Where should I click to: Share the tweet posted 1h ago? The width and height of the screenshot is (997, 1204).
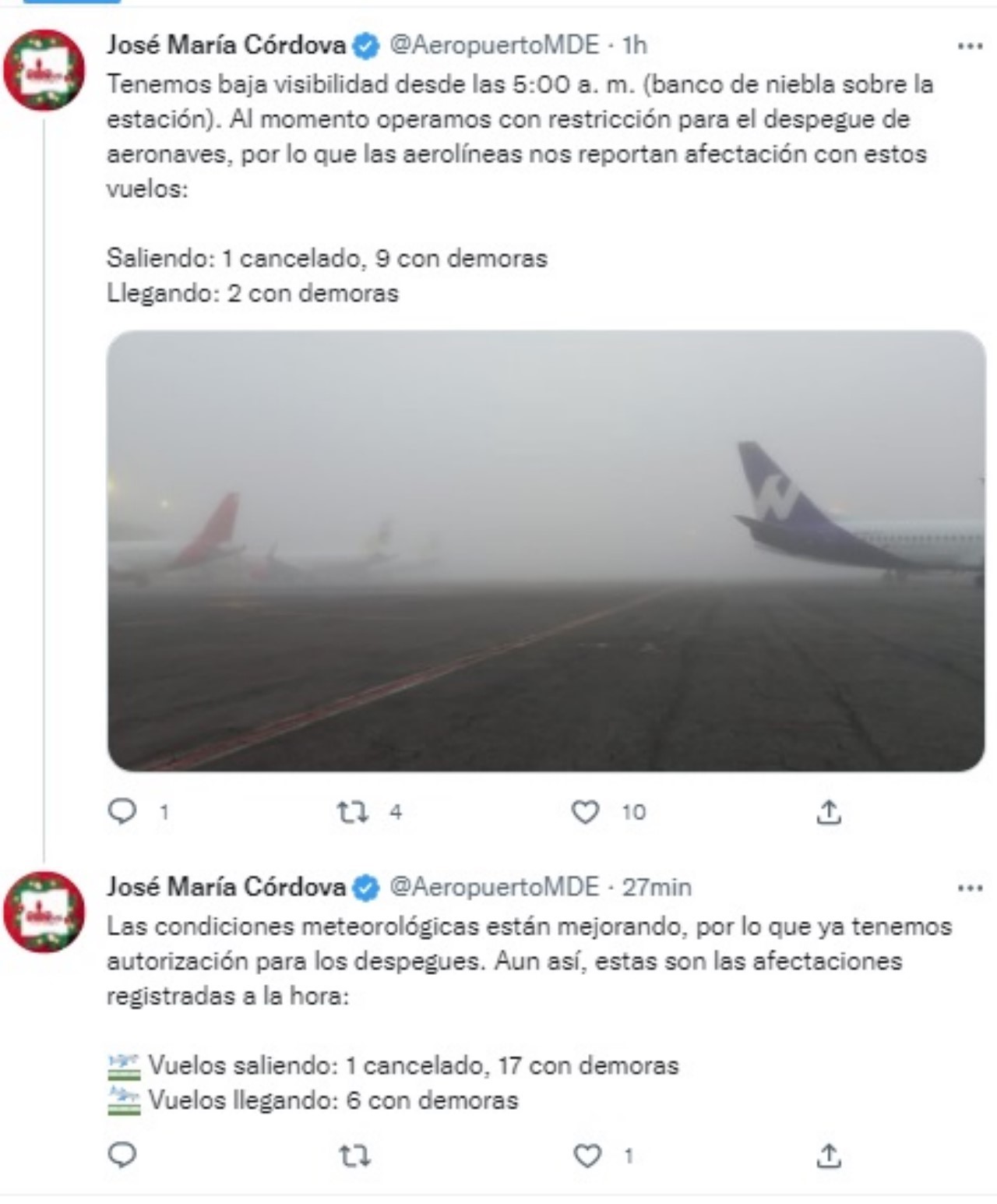pyautogui.click(x=829, y=812)
